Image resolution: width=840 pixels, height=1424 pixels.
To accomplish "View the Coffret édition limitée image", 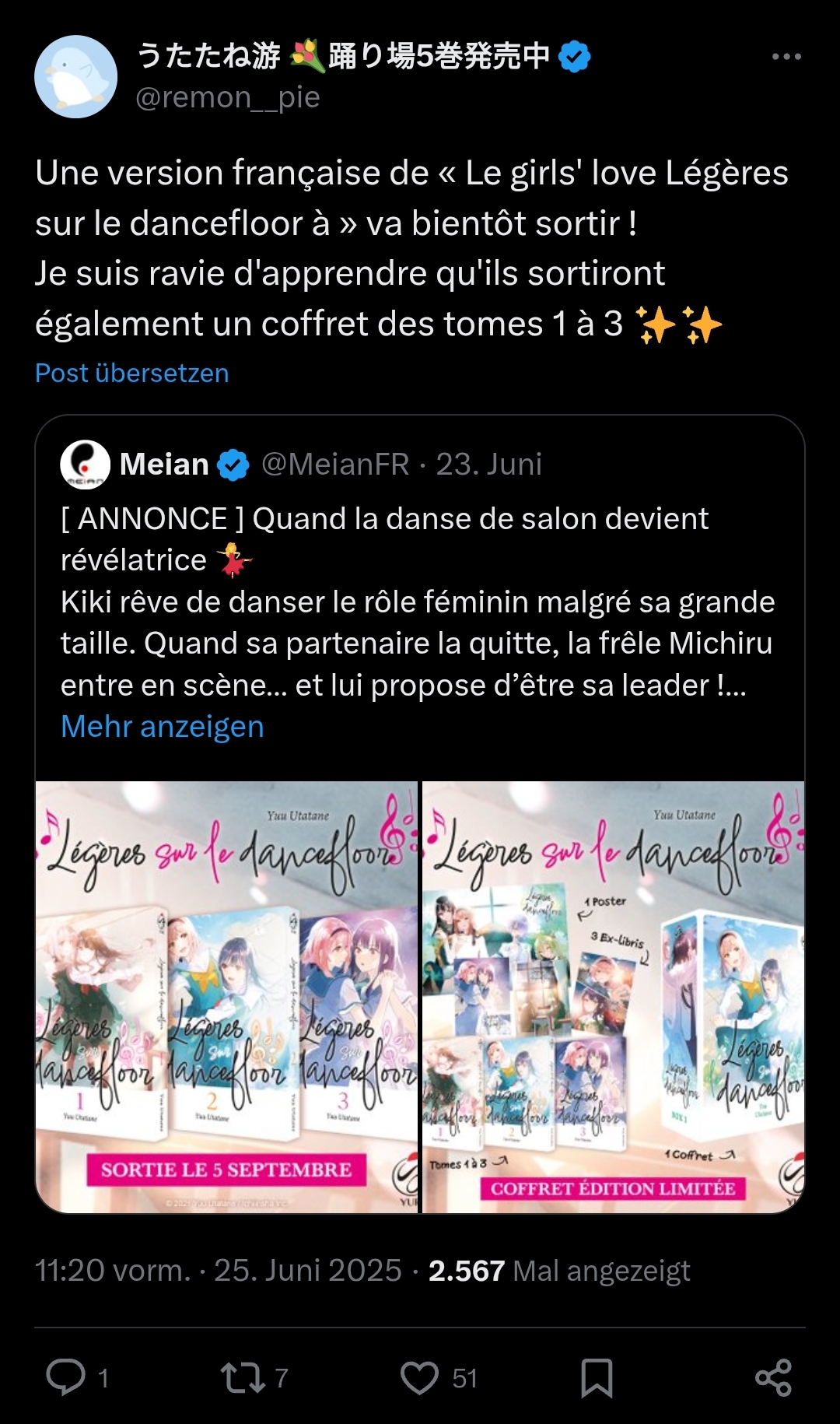I will point(613,997).
